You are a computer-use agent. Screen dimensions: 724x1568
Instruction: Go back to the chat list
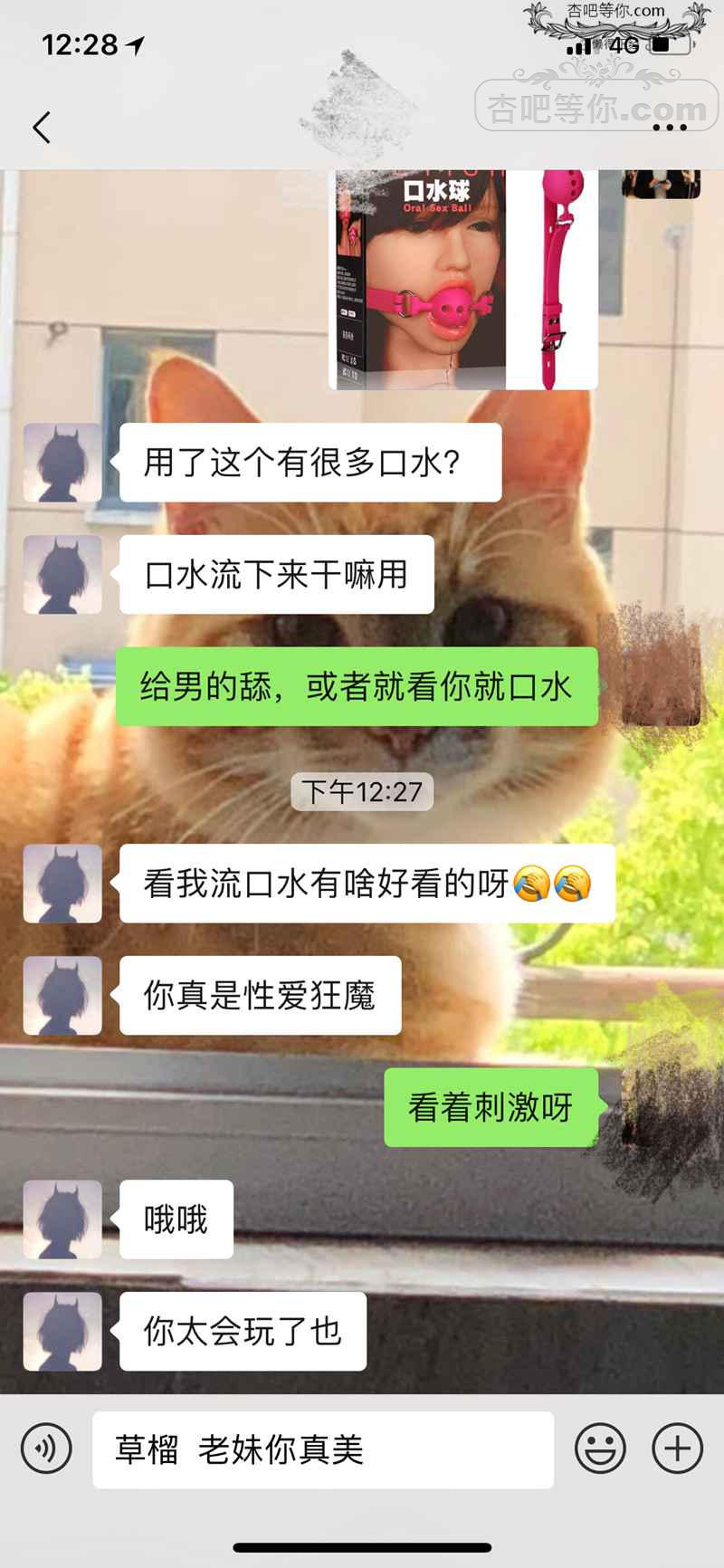[x=42, y=128]
